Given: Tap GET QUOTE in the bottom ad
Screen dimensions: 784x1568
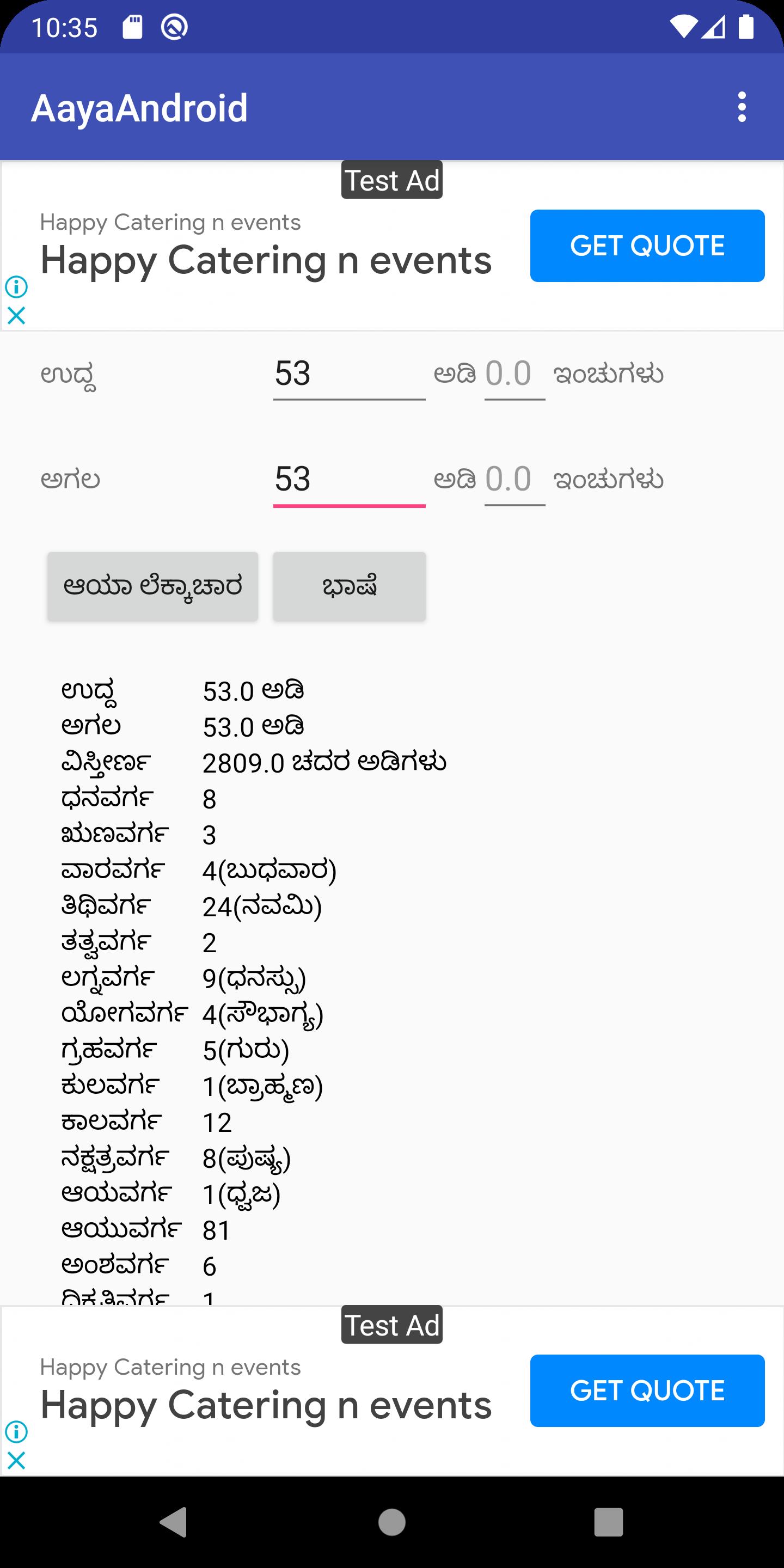Looking at the screenshot, I should (647, 1391).
